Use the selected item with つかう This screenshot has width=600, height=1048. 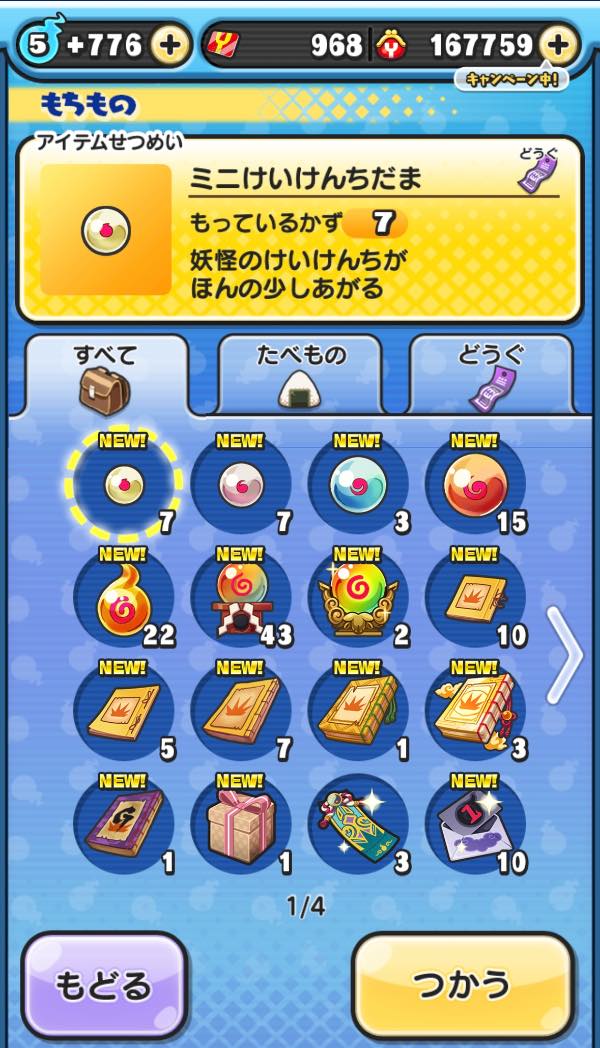coord(464,983)
